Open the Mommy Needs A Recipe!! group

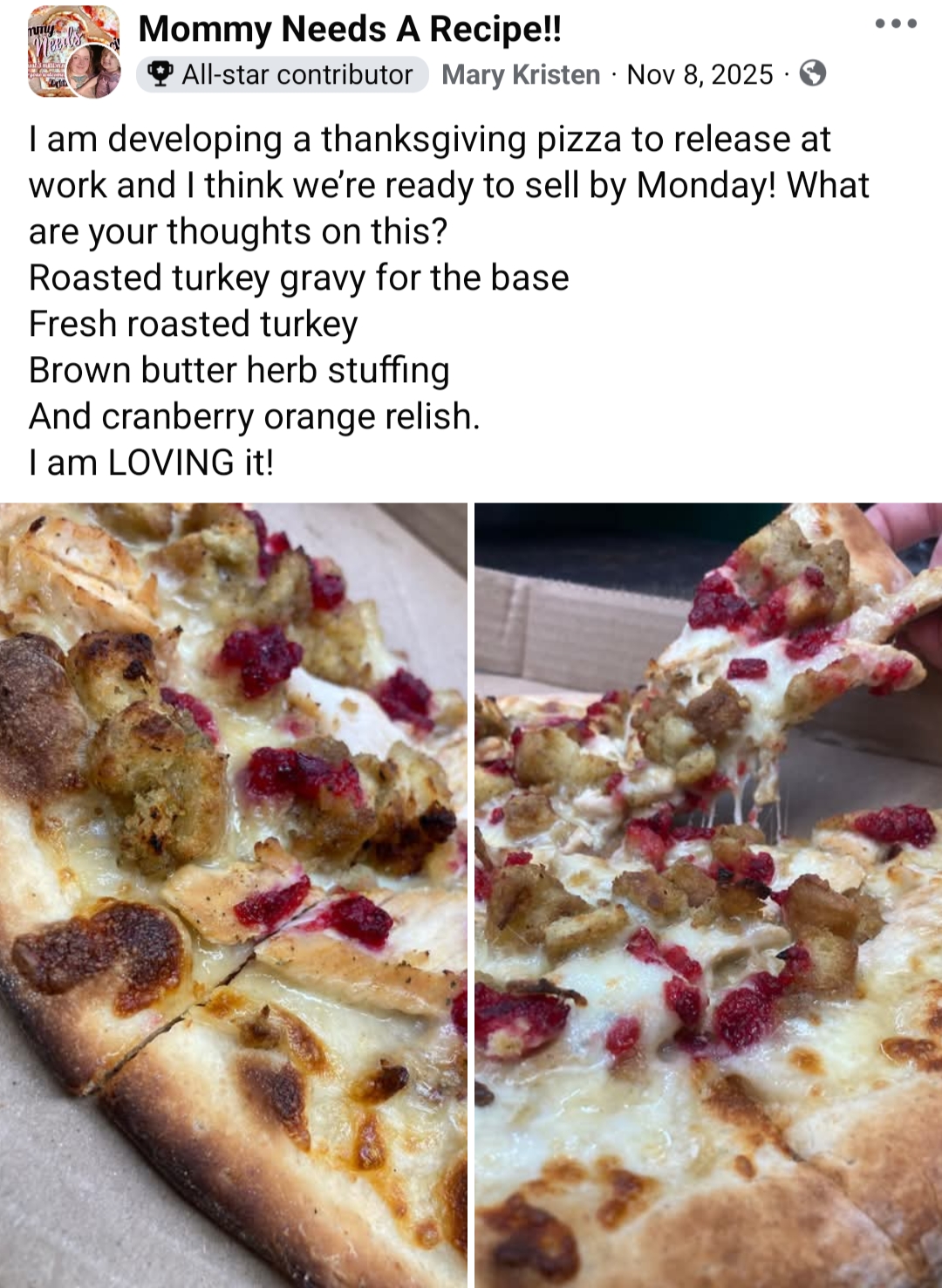[x=350, y=29]
